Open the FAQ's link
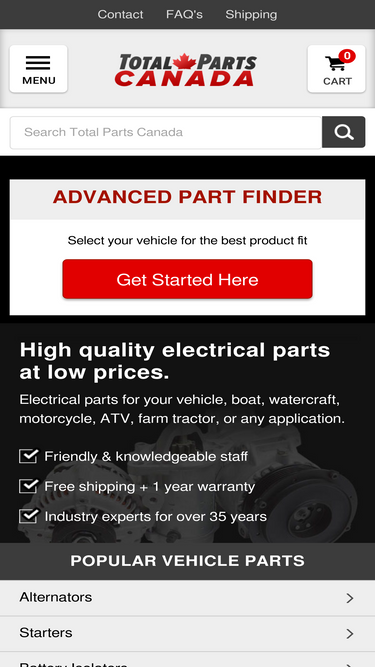Image resolution: width=375 pixels, height=667 pixels. tap(184, 14)
